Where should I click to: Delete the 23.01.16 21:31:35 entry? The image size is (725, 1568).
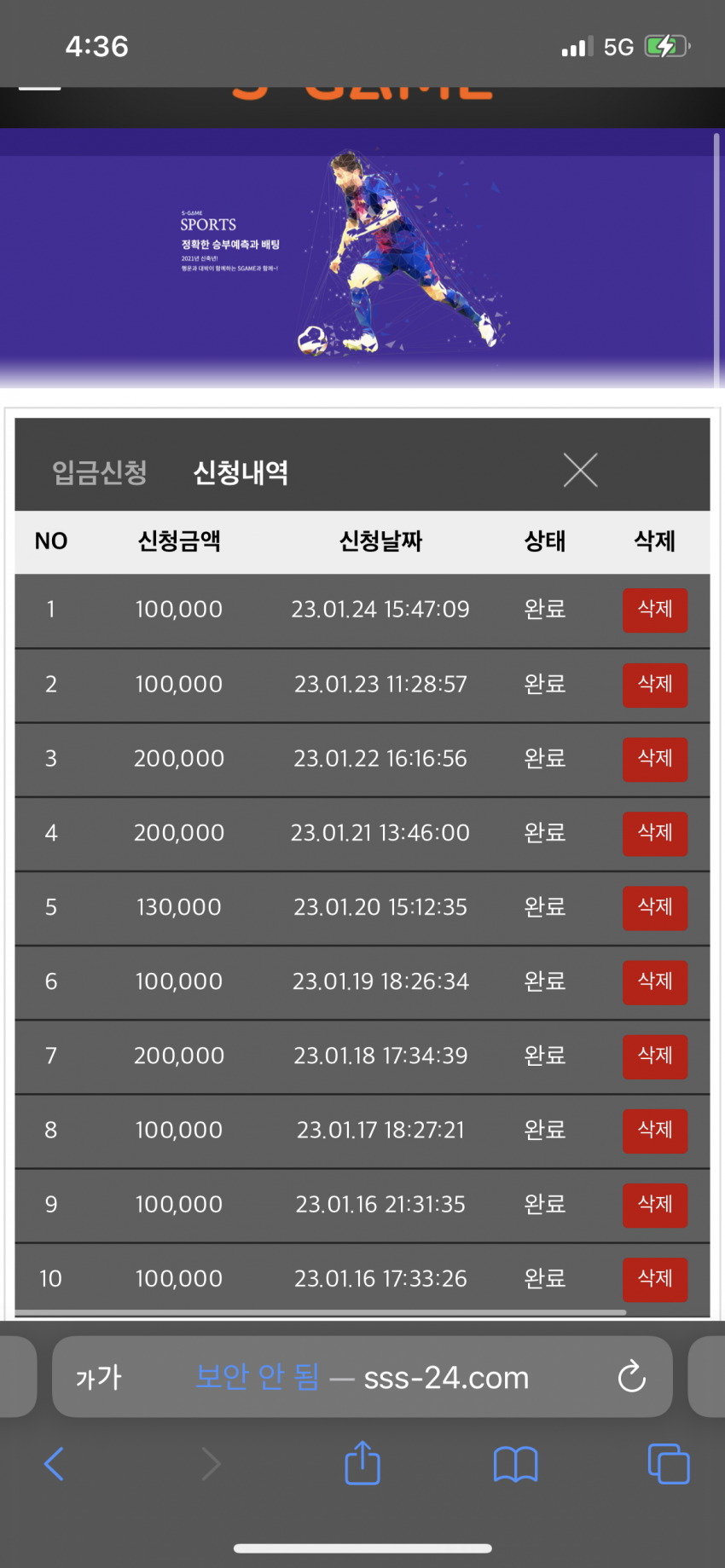point(654,1204)
